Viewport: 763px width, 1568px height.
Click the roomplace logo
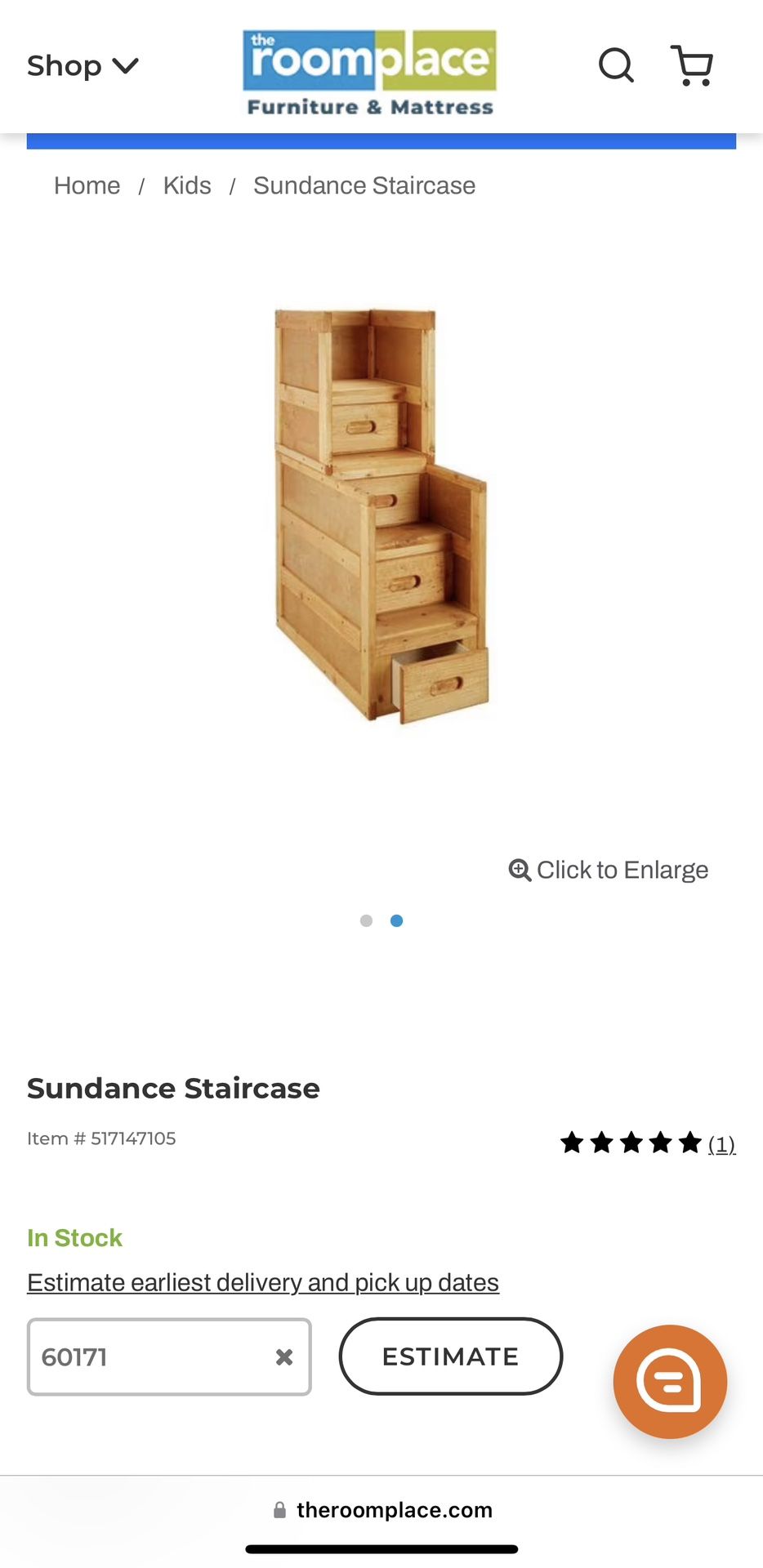(369, 71)
